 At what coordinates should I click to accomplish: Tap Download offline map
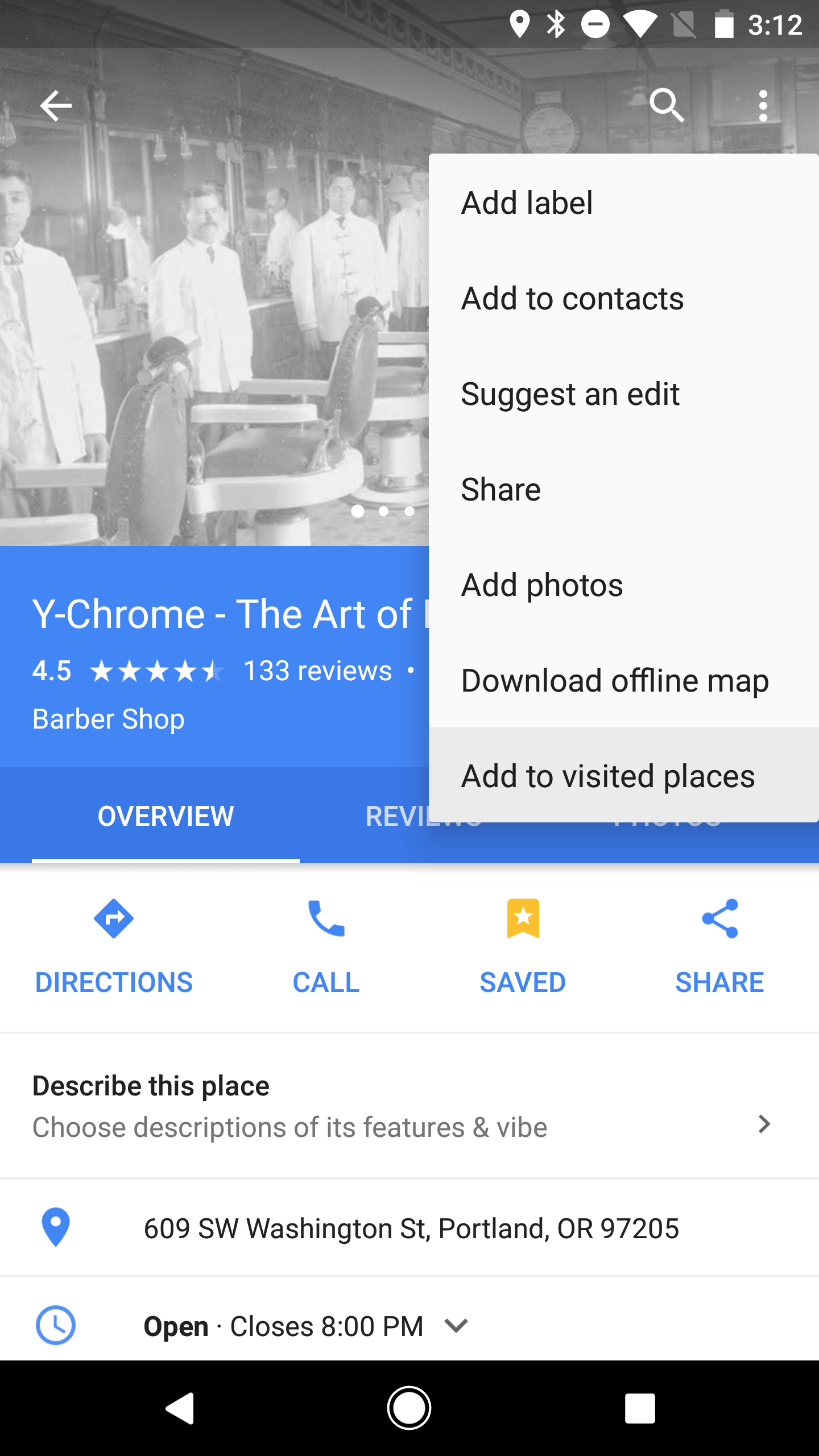tap(623, 681)
